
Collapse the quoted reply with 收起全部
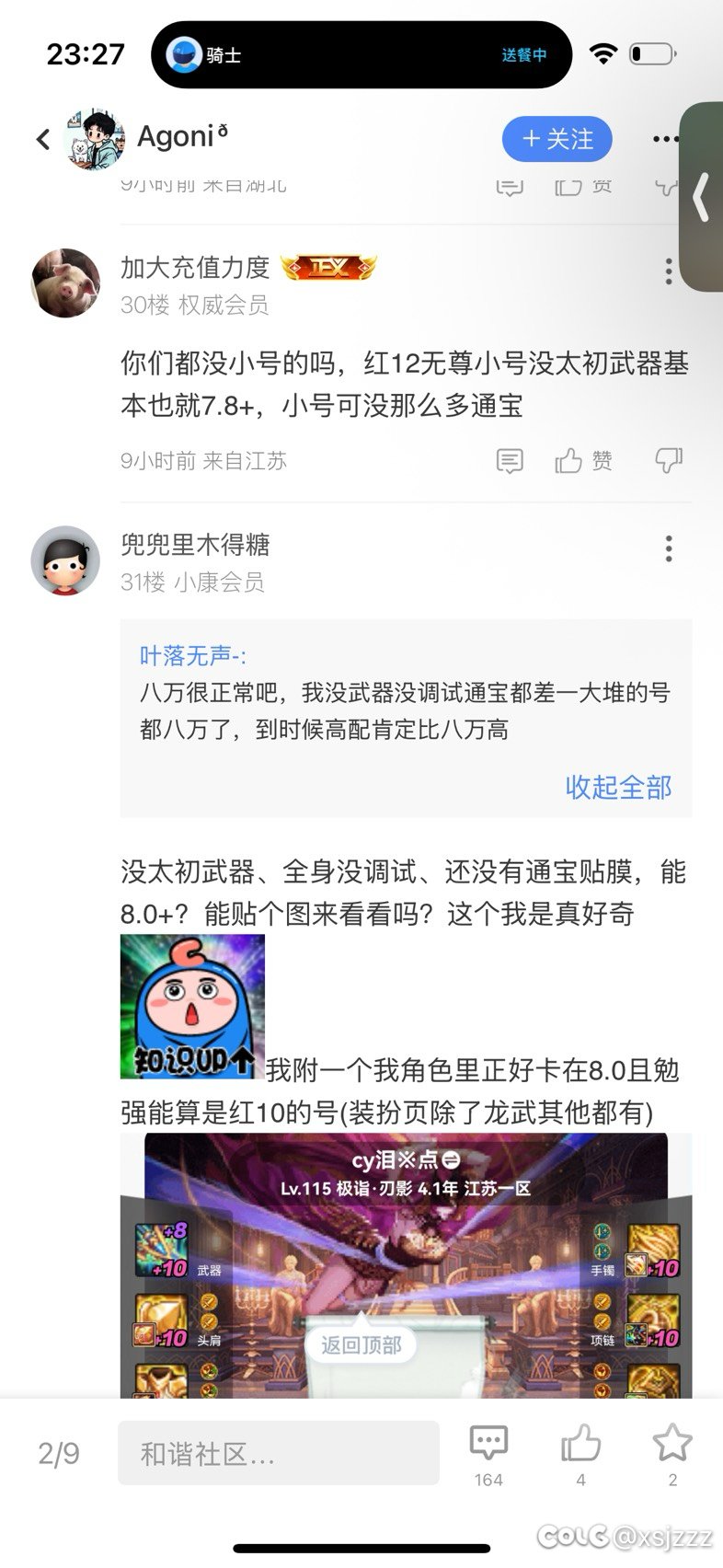click(618, 787)
